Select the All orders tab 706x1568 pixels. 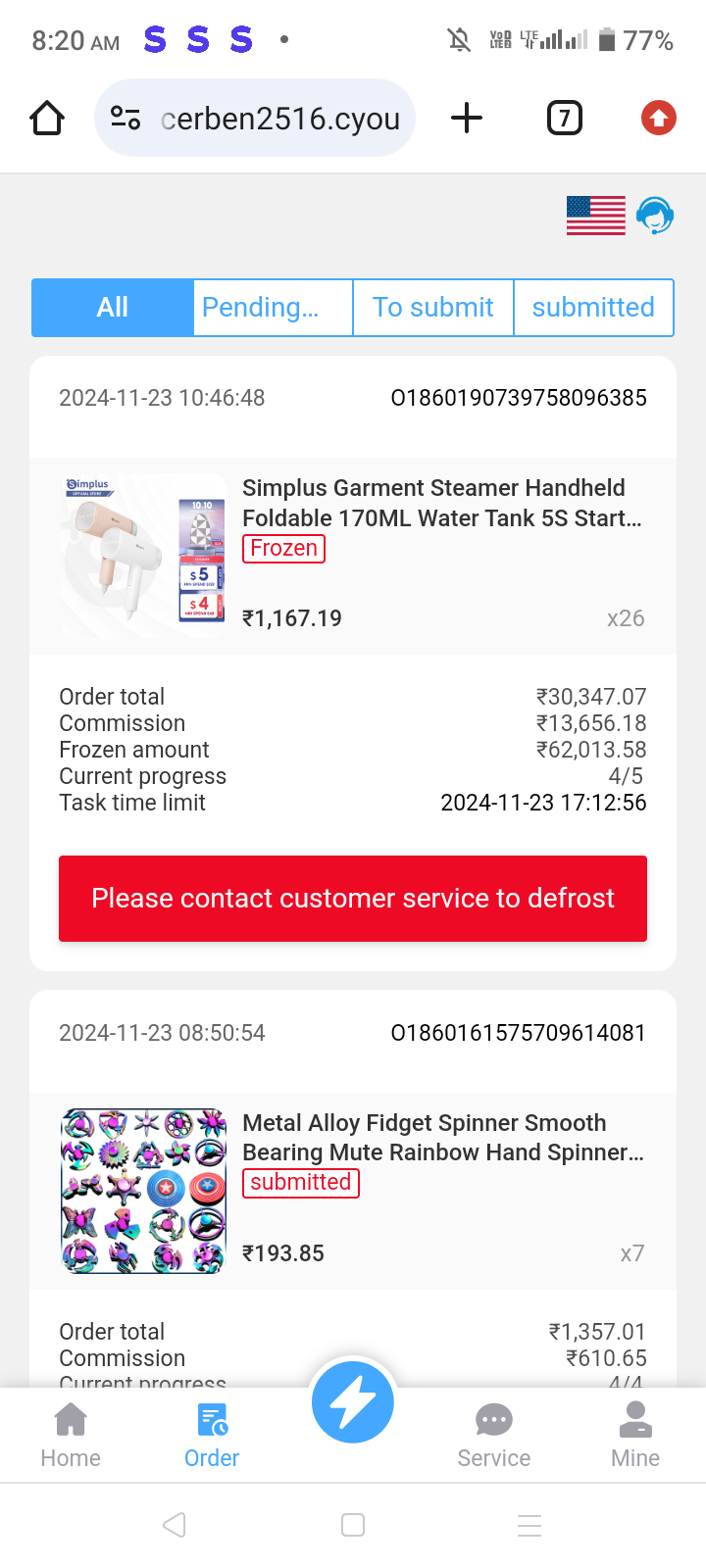coord(113,308)
